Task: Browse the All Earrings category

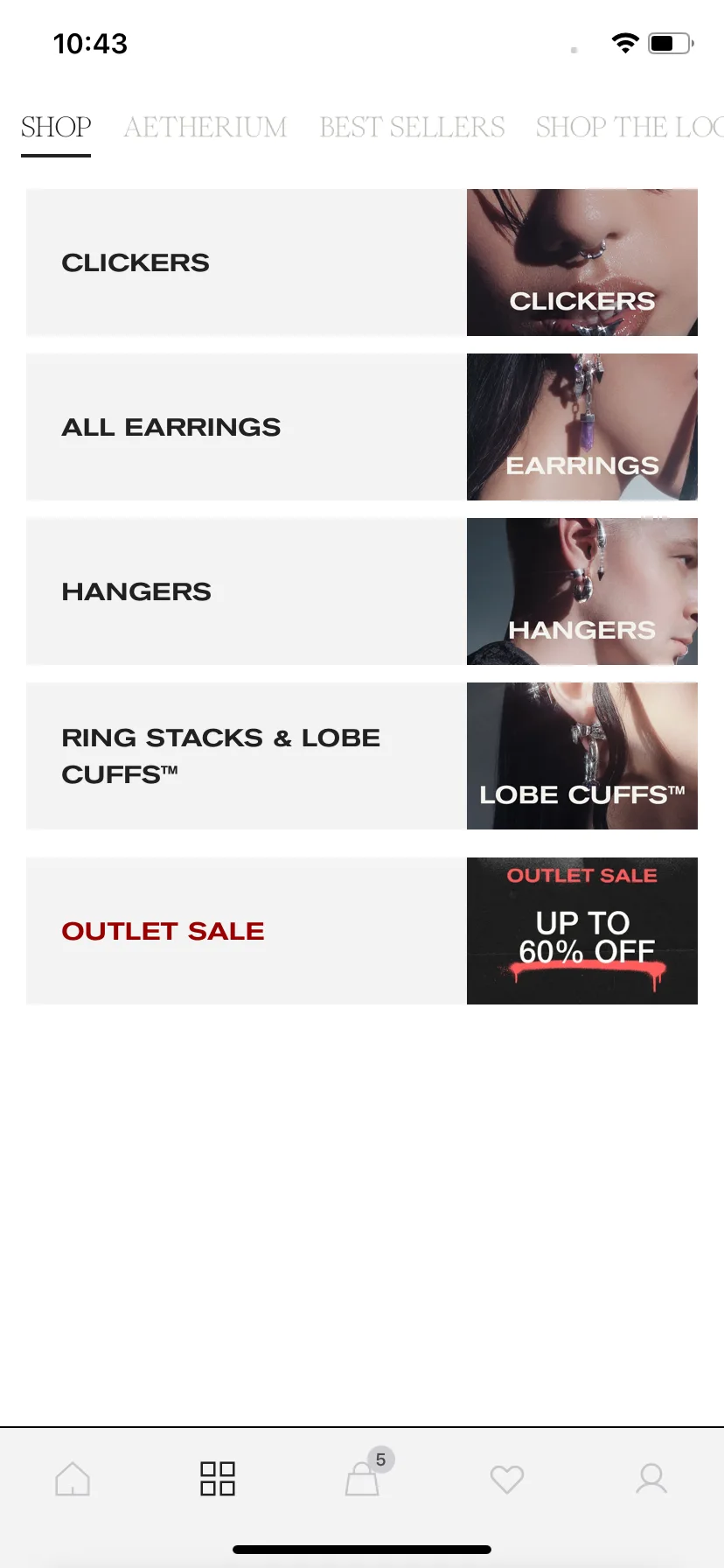Action: pos(362,427)
